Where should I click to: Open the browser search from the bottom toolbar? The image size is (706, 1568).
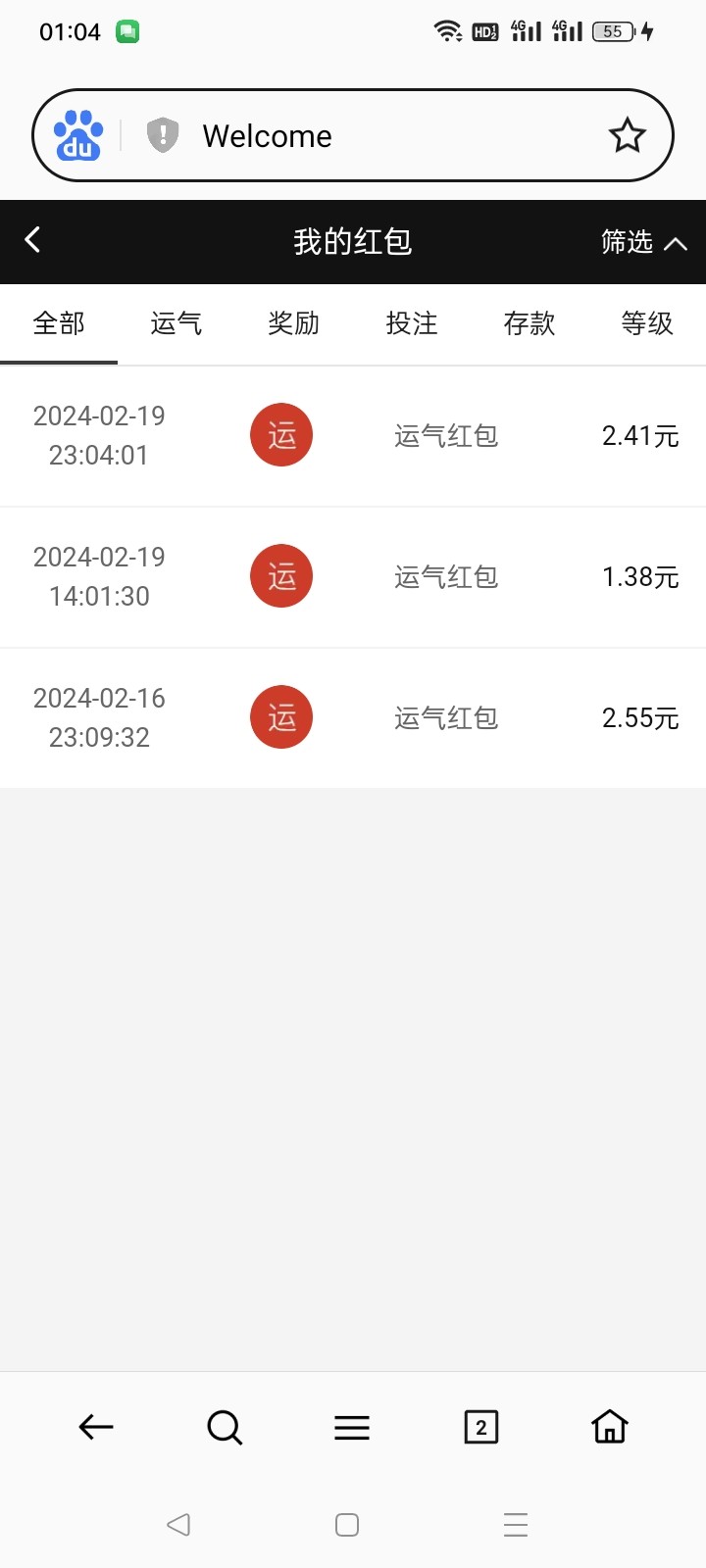pyautogui.click(x=225, y=1427)
